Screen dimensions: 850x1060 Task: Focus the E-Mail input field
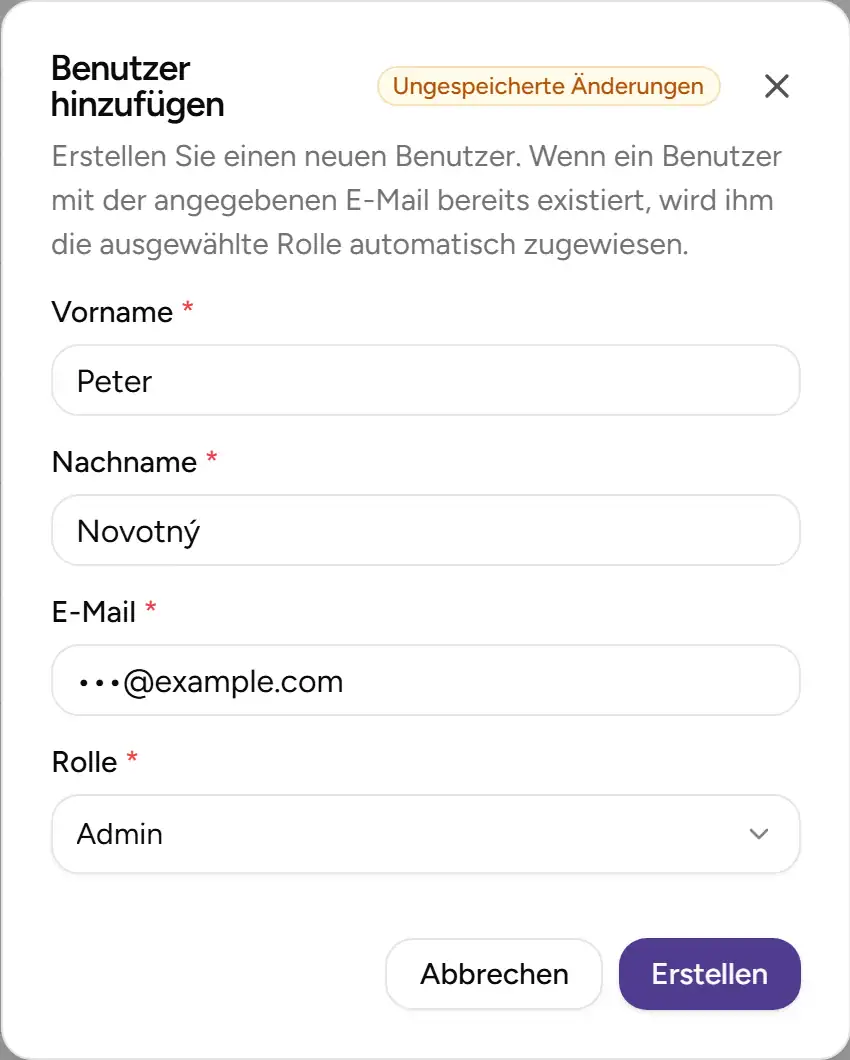click(425, 680)
